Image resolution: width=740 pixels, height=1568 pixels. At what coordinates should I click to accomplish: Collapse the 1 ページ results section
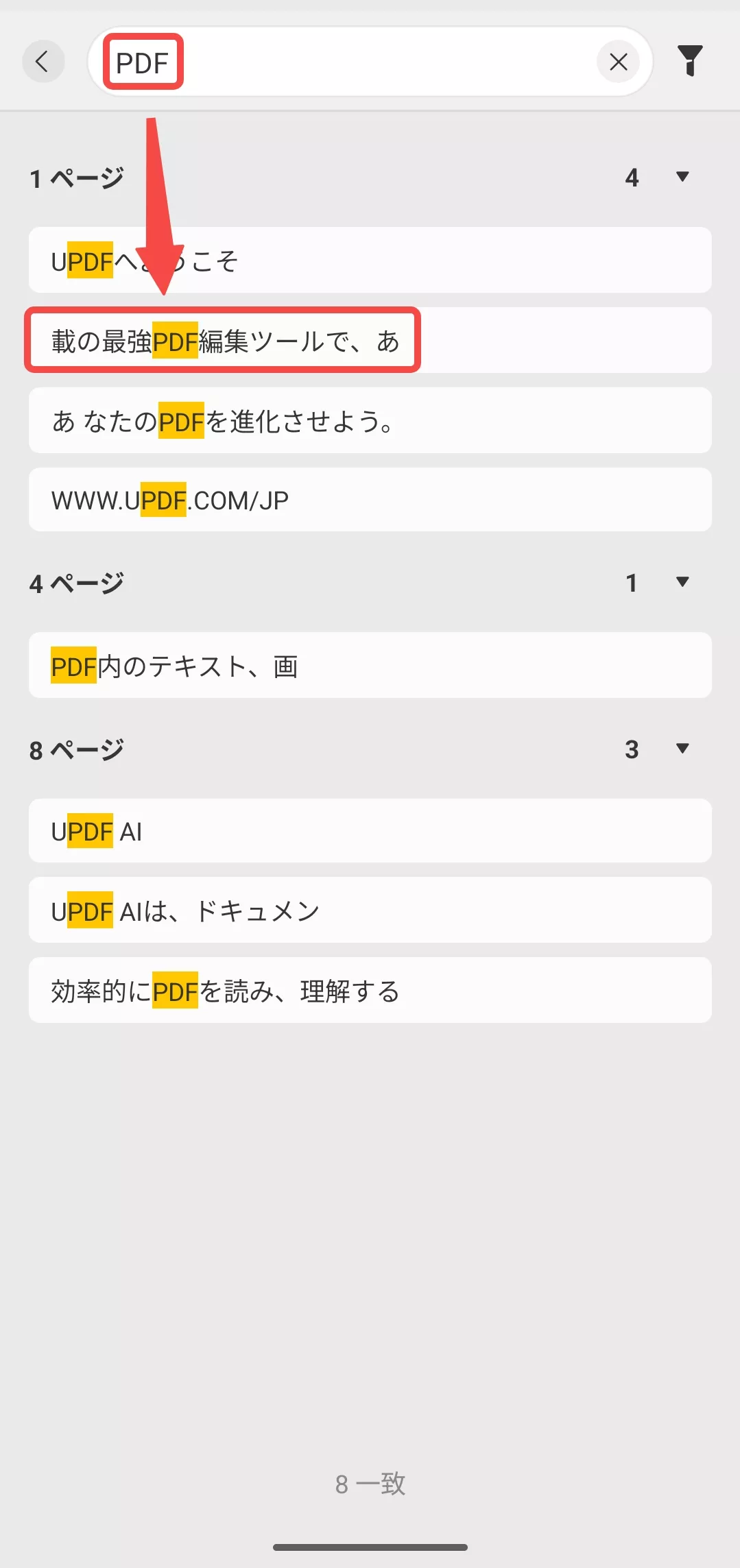[x=682, y=177]
